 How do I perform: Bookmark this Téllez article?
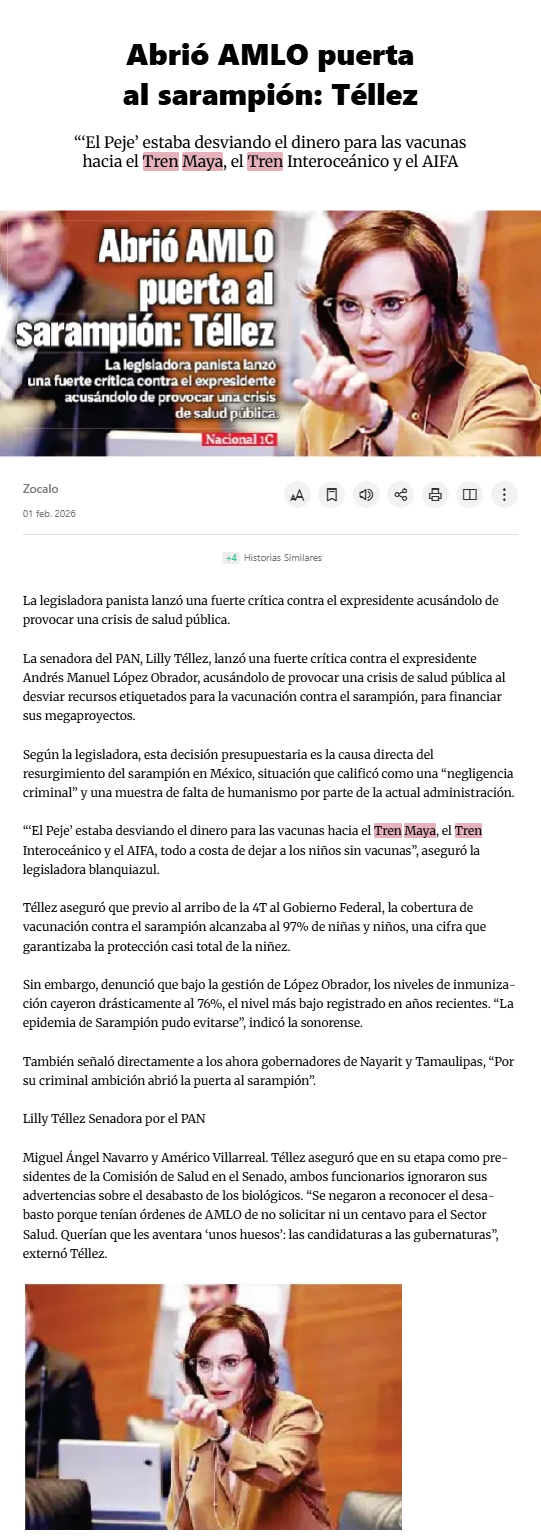coord(331,494)
